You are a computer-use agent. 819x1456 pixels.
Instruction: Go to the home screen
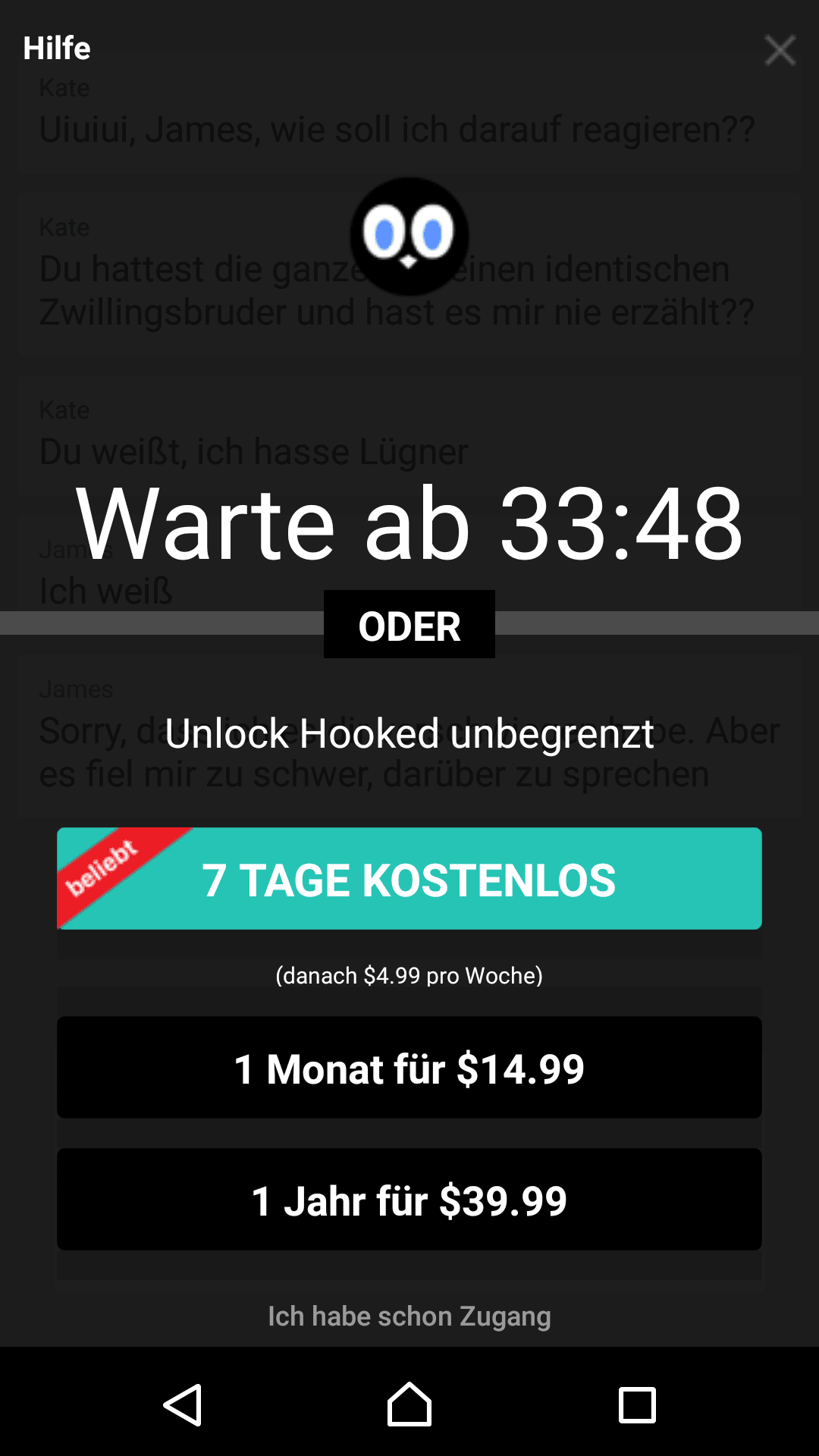click(409, 1404)
